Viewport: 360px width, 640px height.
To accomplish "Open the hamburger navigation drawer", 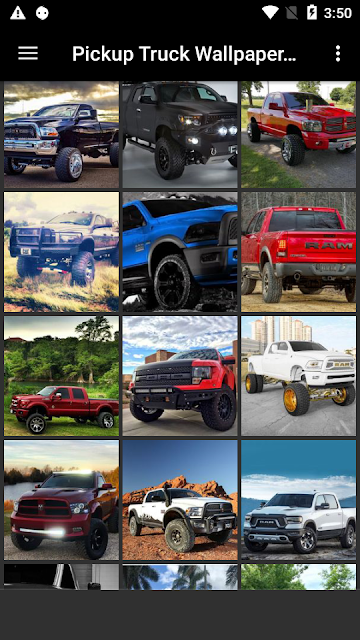I will pos(28,53).
